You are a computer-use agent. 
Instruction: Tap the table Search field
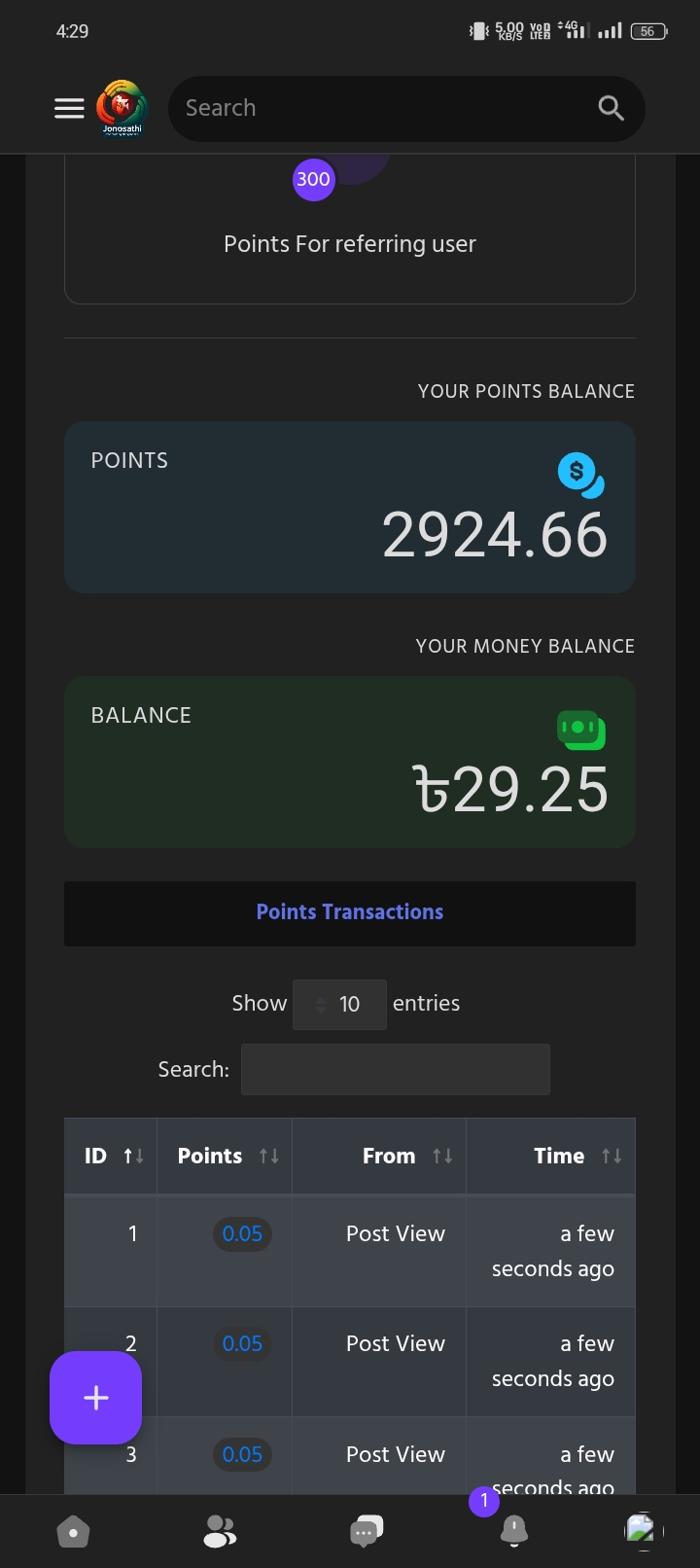(396, 1069)
